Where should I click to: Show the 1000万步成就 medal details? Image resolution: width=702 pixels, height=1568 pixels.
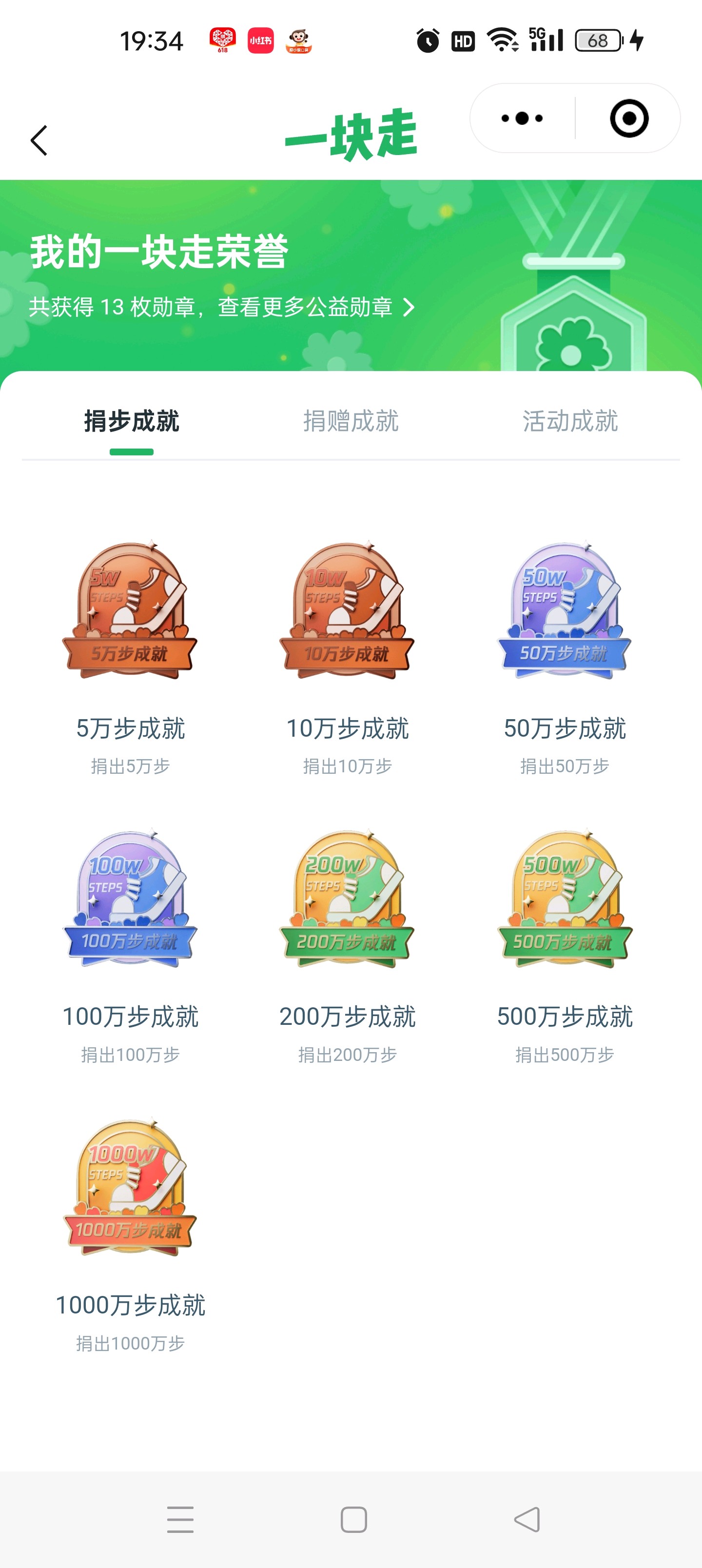pos(130,1187)
